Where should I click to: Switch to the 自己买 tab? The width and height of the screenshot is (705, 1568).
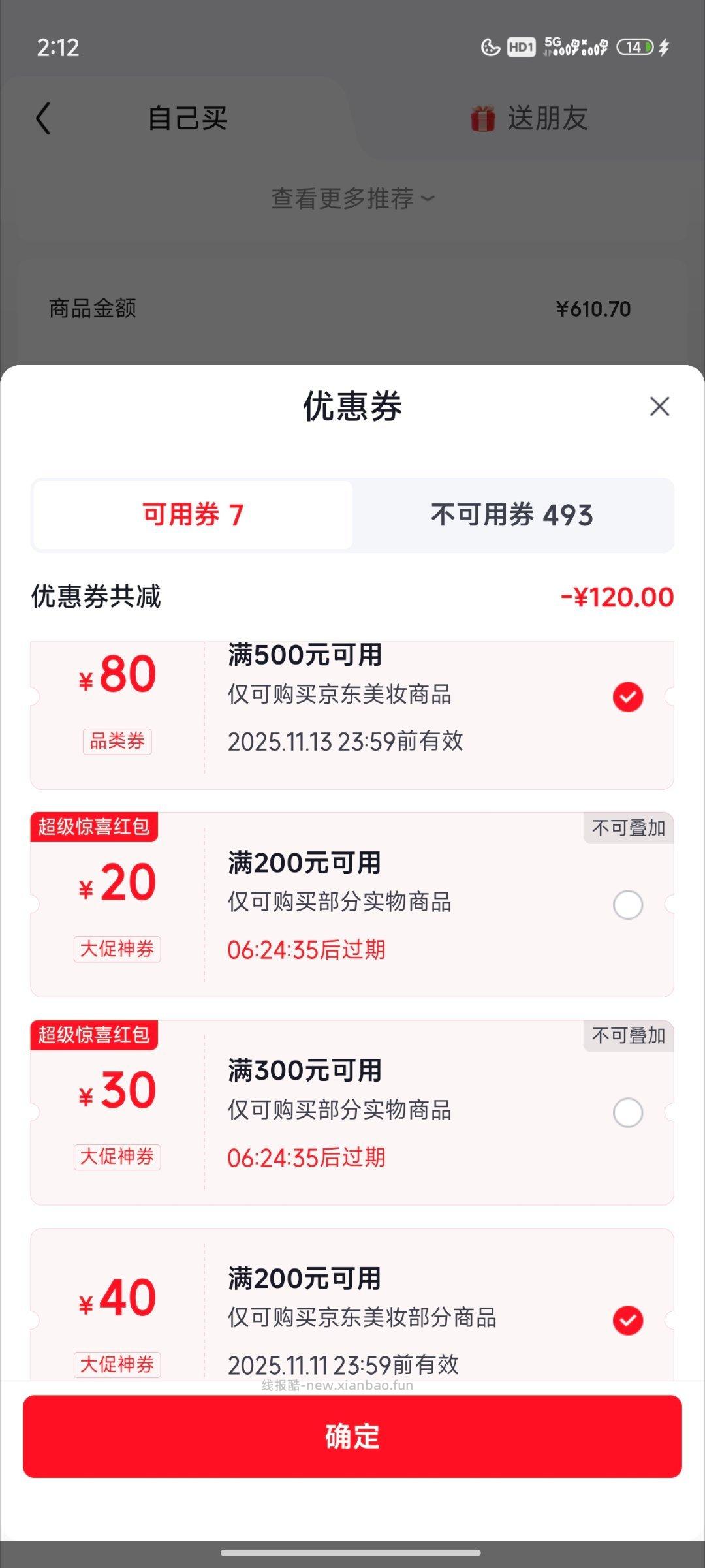[185, 119]
